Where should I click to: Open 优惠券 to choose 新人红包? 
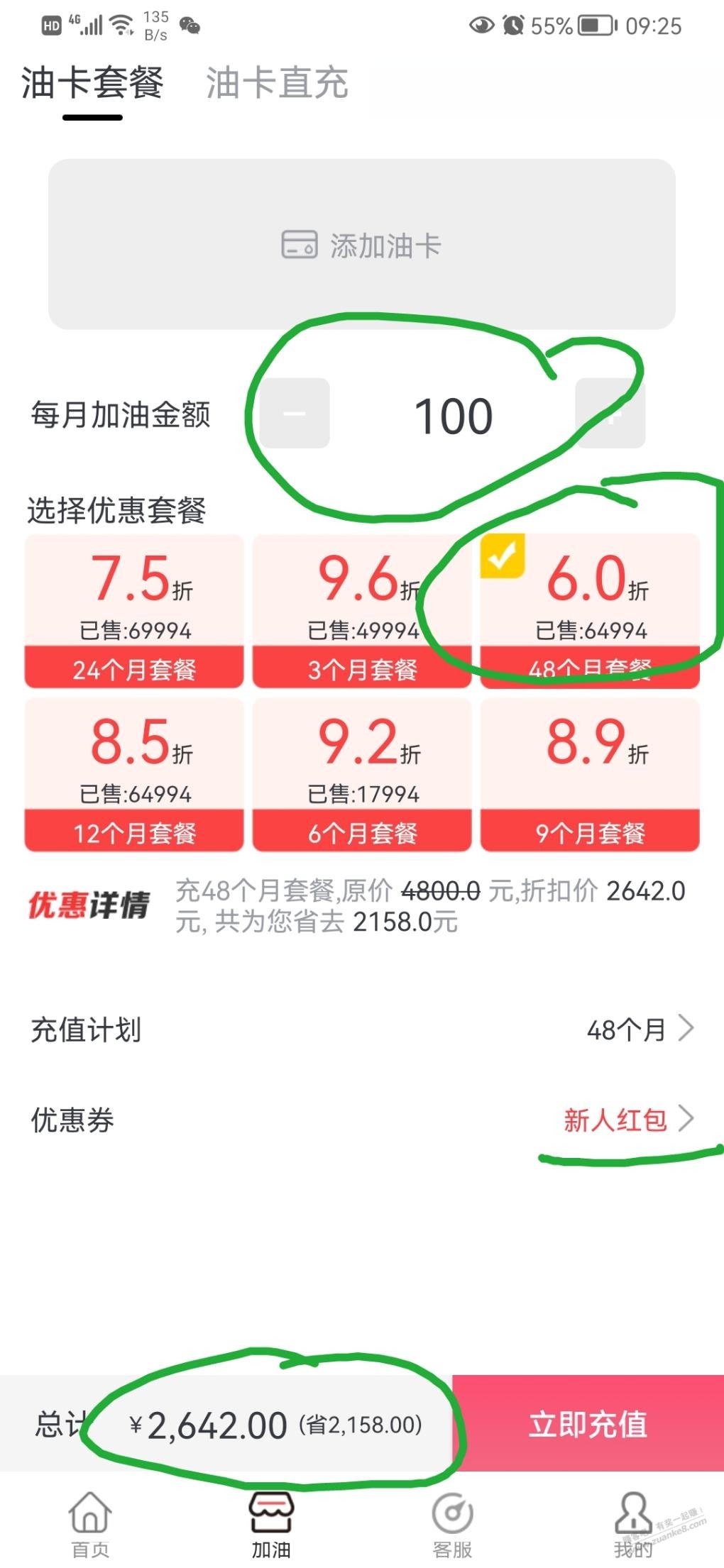[362, 1120]
